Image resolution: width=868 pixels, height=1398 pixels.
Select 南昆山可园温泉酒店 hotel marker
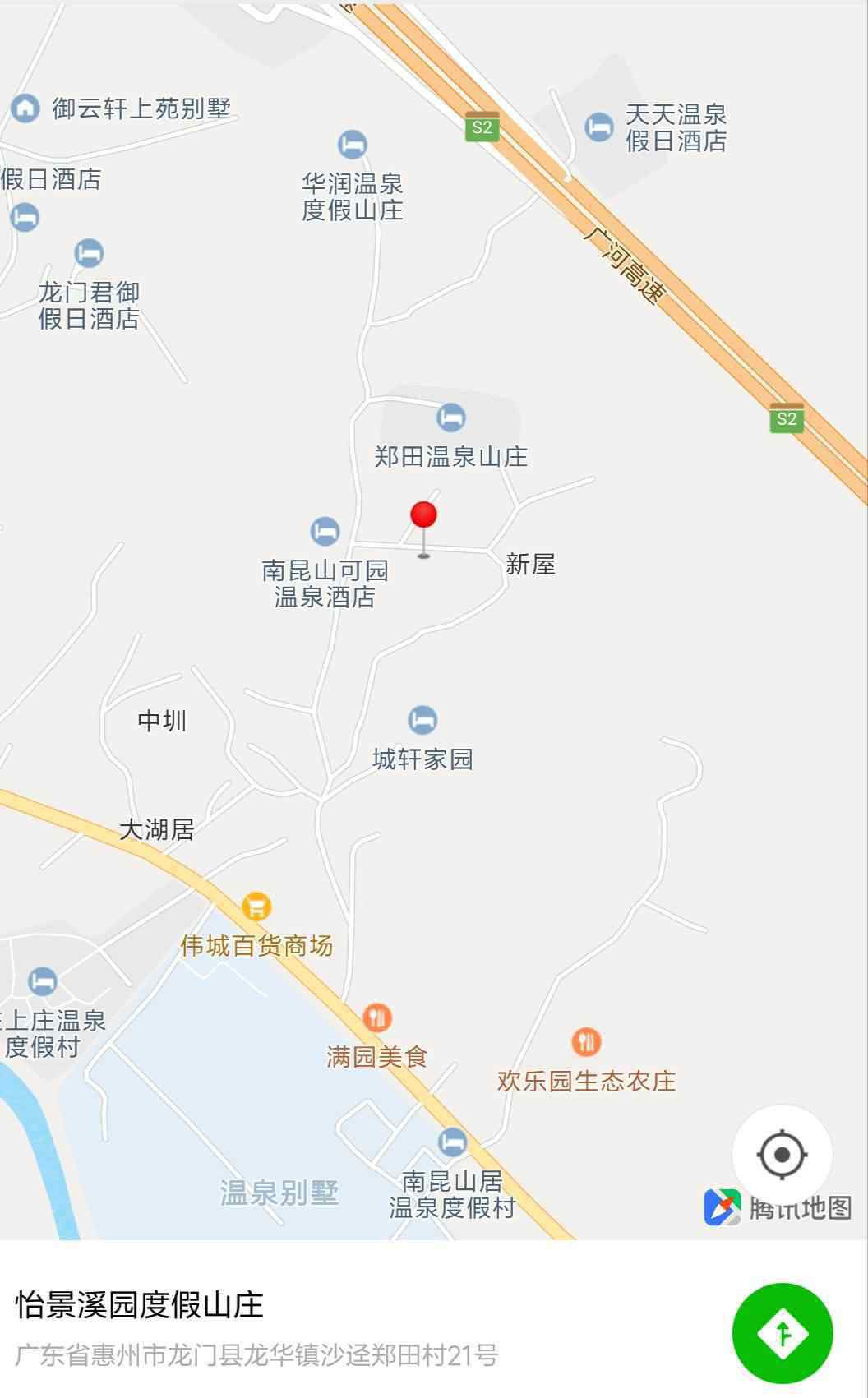coord(325,531)
